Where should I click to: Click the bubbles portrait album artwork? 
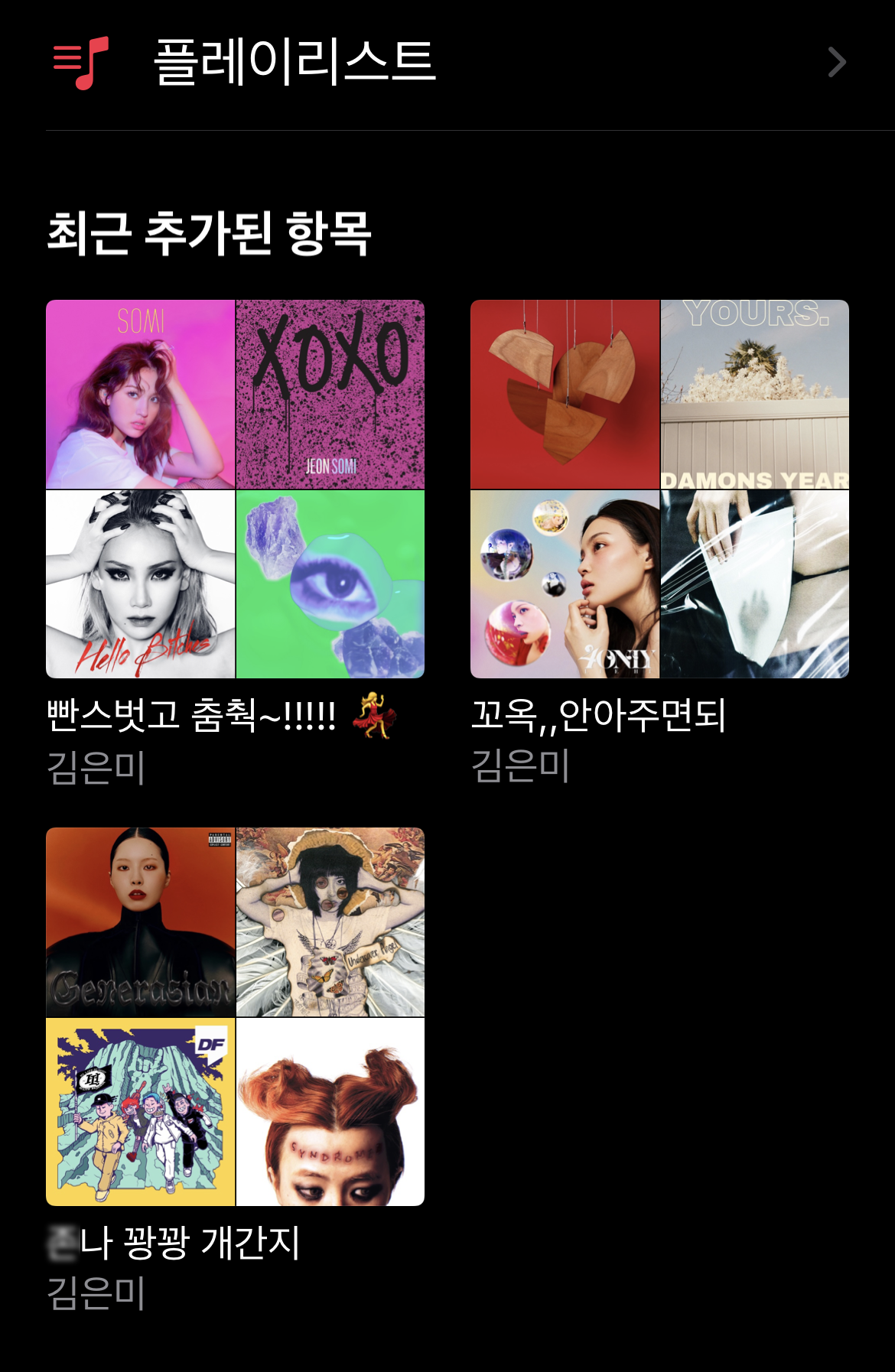tap(565, 584)
